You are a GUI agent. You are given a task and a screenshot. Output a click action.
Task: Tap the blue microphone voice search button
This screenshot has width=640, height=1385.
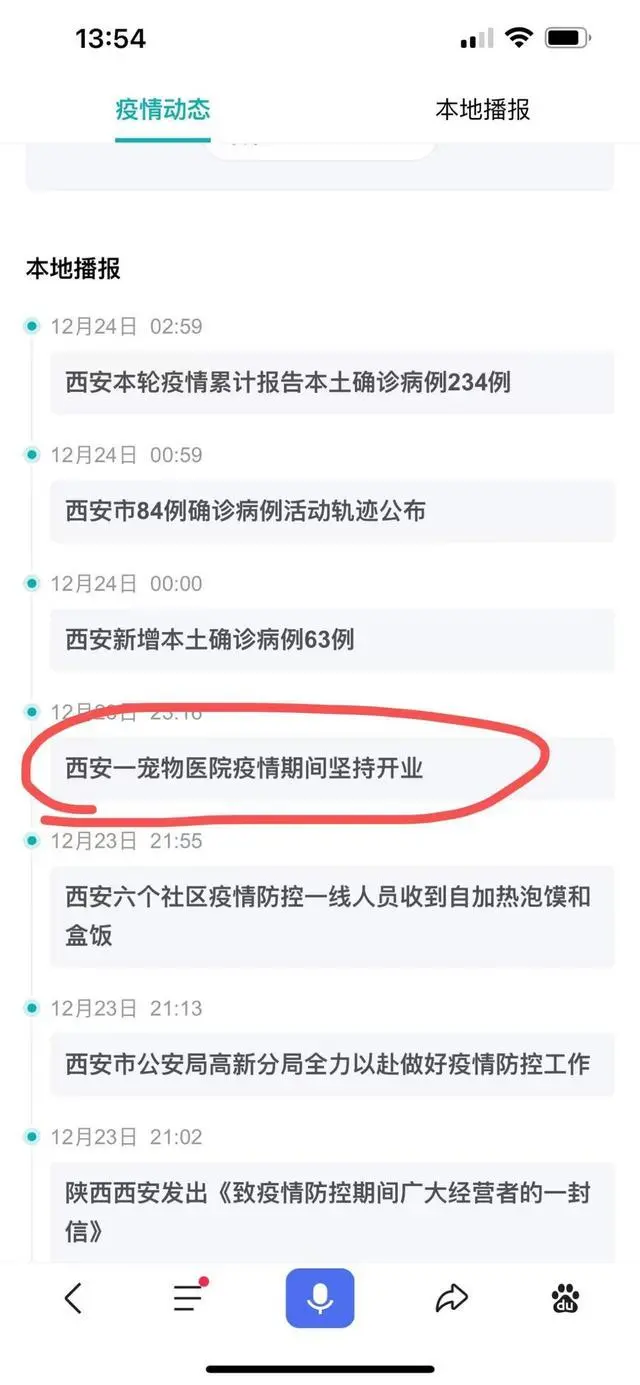(x=320, y=1298)
